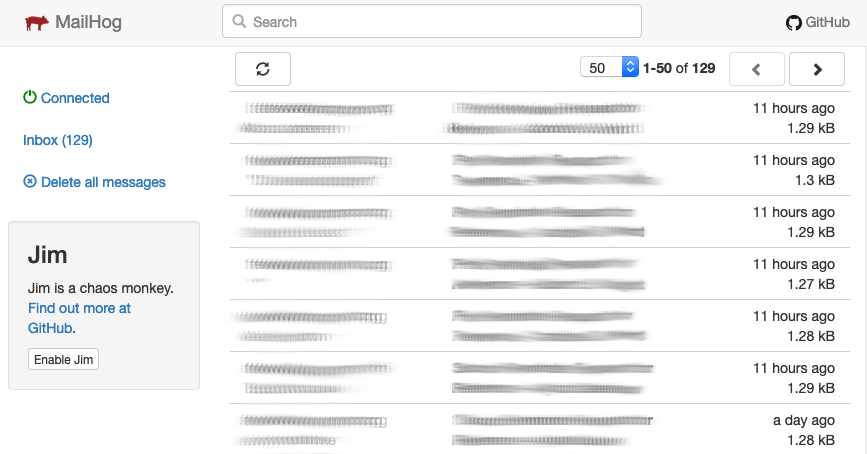This screenshot has width=867, height=454.
Task: Open the message from a day ago
Action: tap(540, 430)
